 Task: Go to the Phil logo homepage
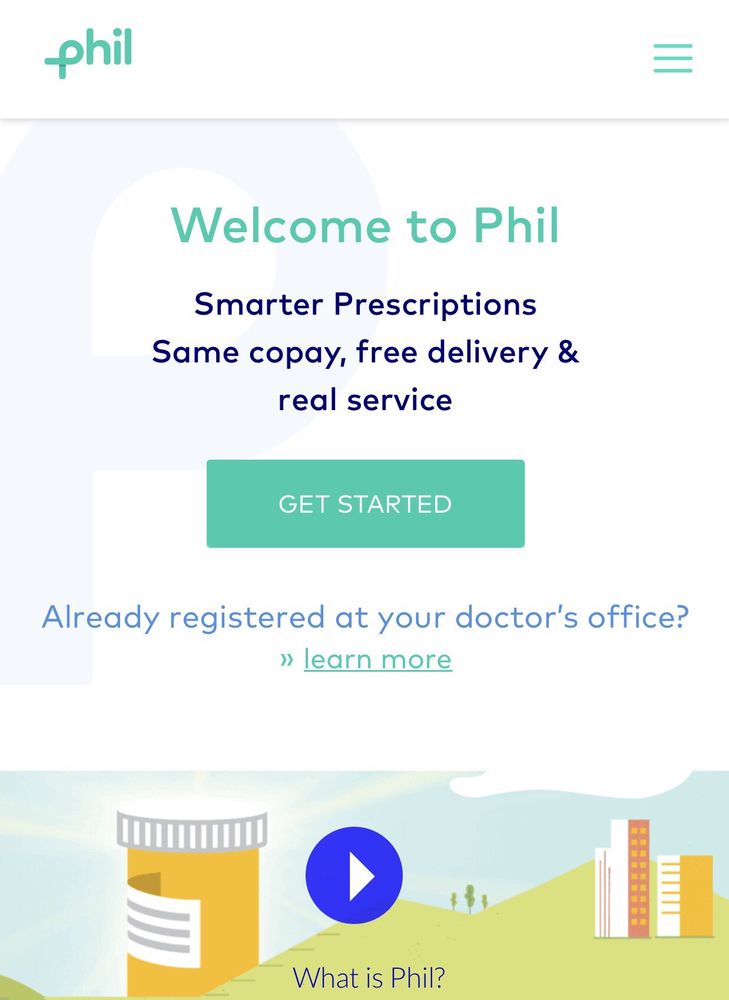click(x=89, y=54)
